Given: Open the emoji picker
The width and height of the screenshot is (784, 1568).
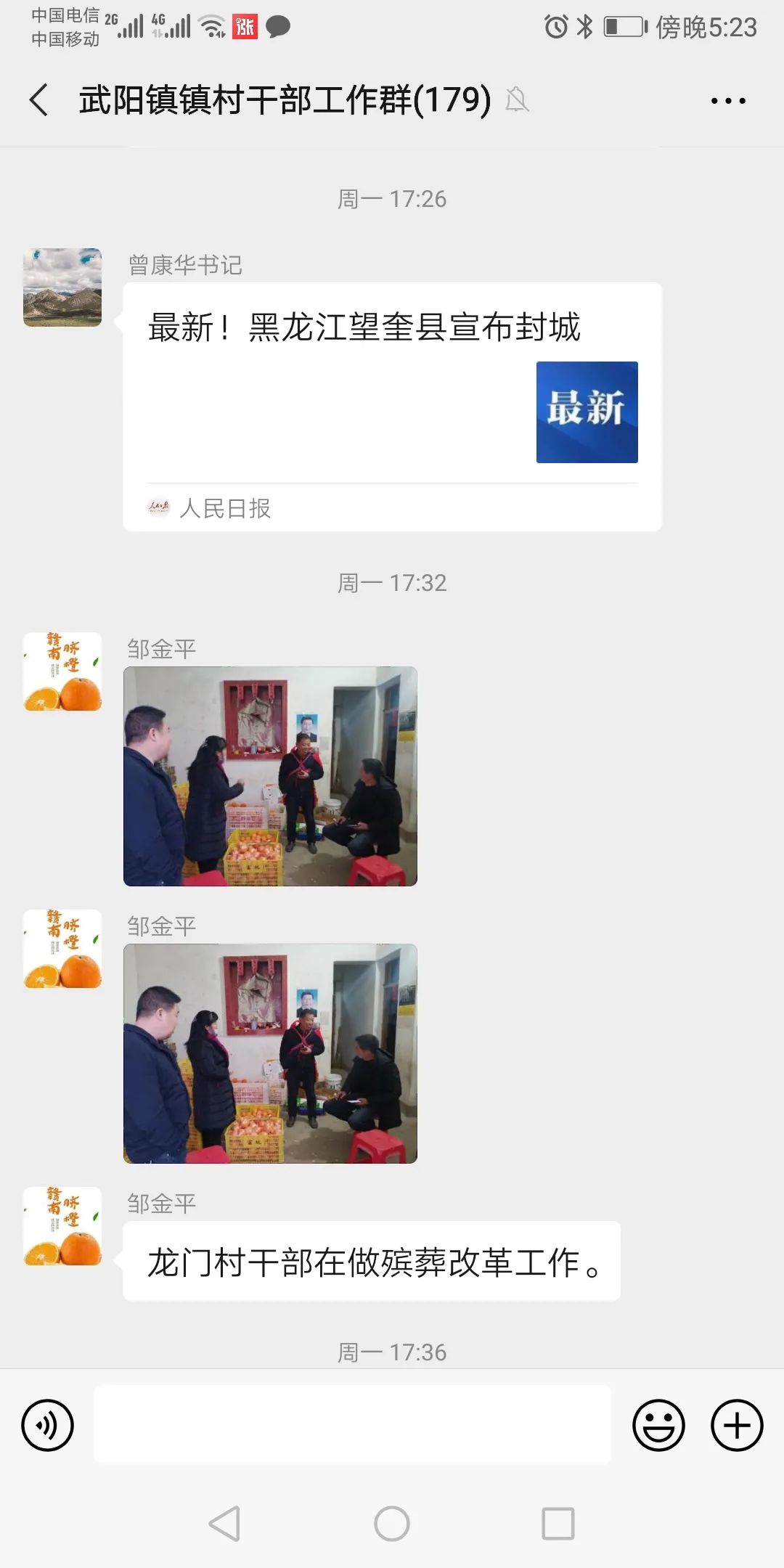Looking at the screenshot, I should tap(658, 1425).
